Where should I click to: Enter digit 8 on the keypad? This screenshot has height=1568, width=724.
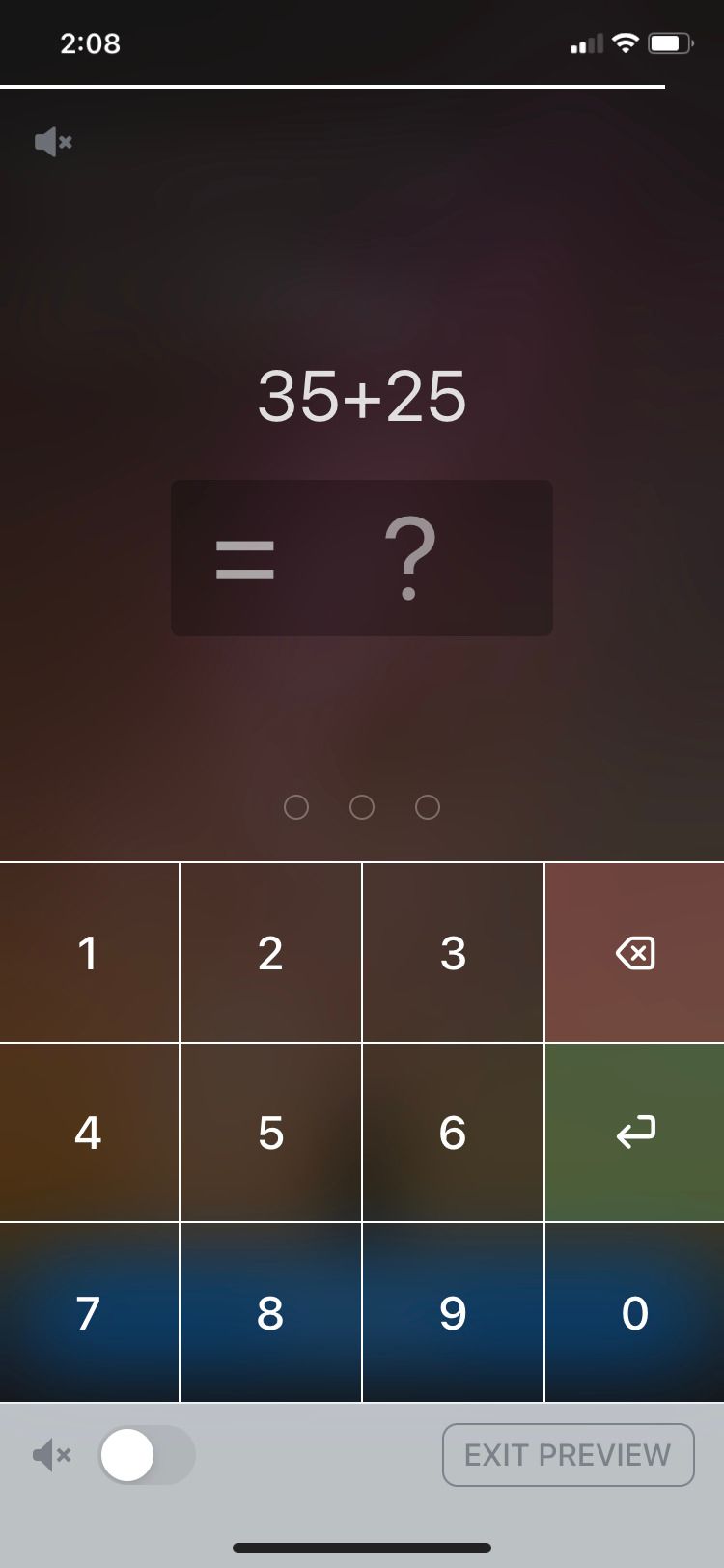pyautogui.click(x=270, y=1312)
